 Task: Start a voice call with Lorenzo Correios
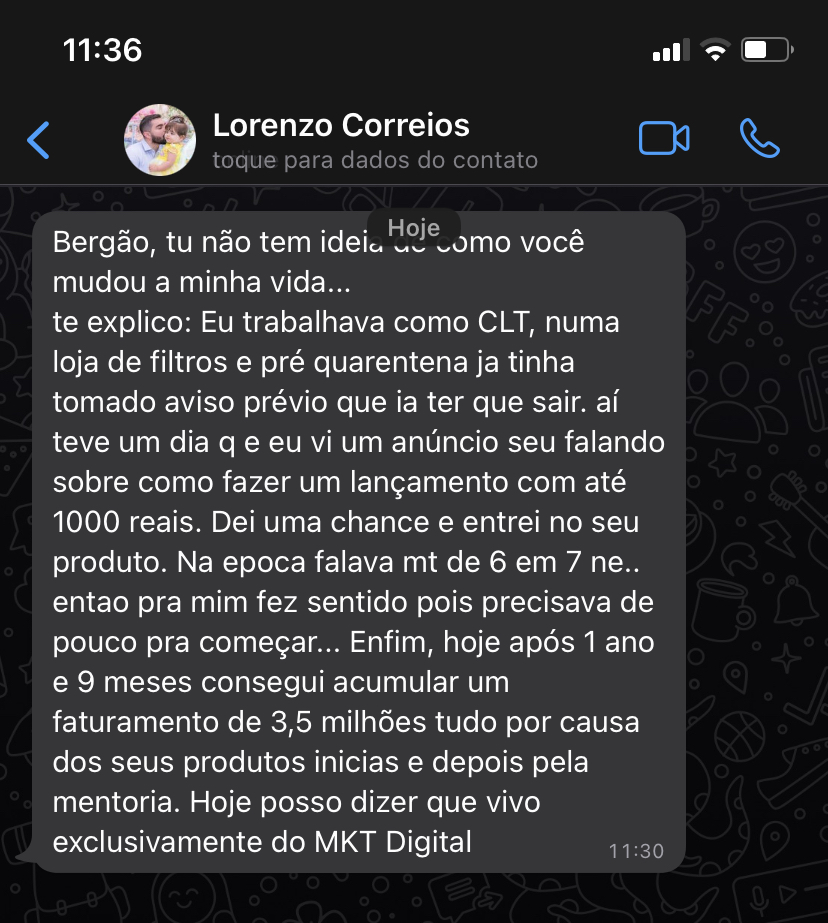click(759, 139)
